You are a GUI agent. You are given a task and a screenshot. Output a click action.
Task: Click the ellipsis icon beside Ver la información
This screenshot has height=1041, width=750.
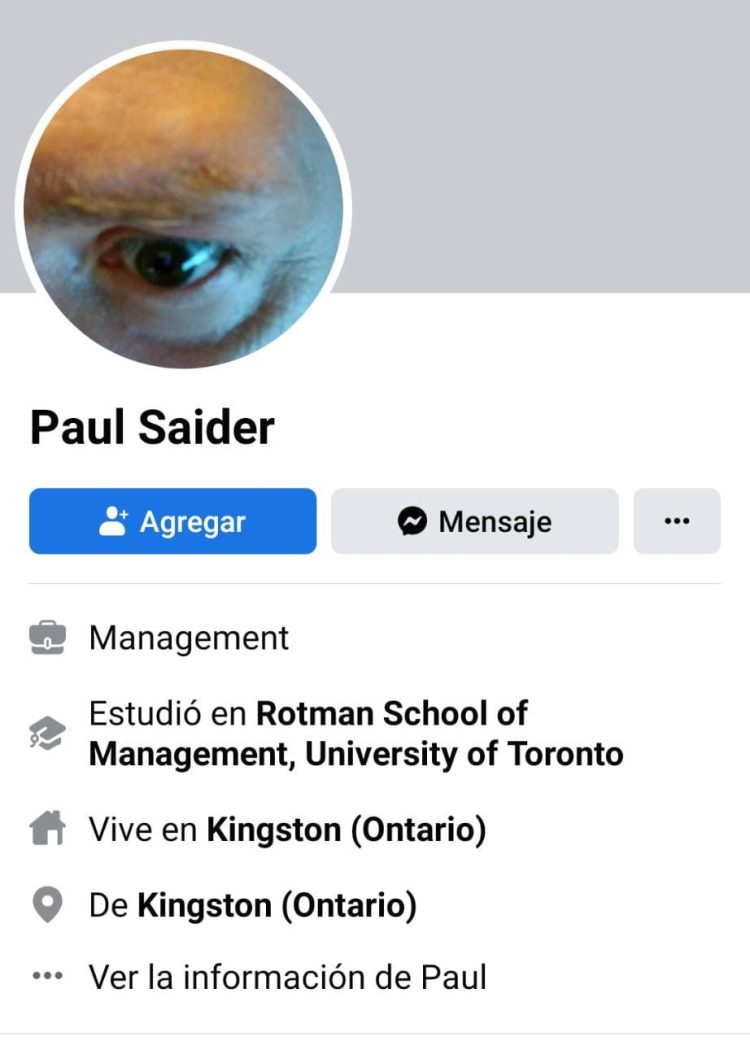pos(47,977)
